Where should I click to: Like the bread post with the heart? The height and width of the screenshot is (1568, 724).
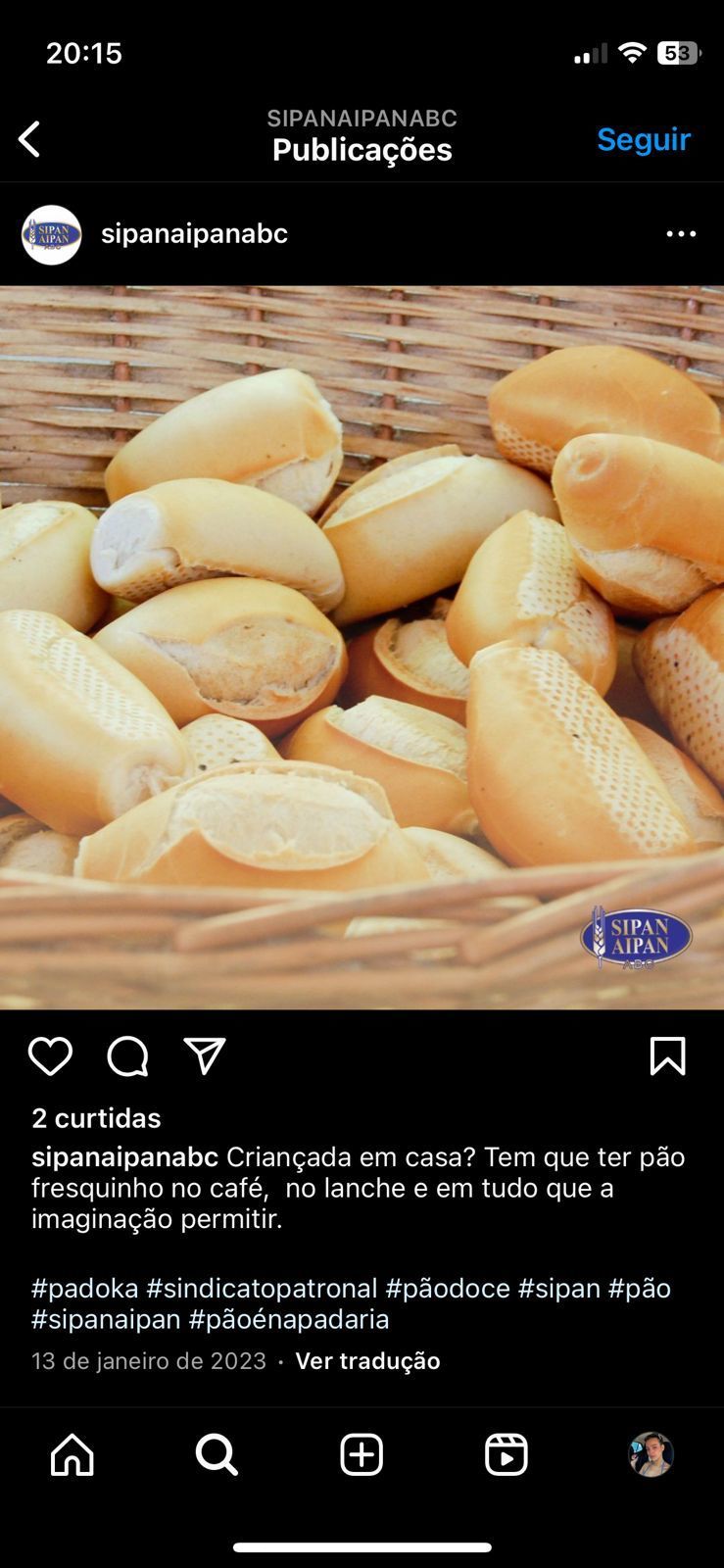[x=50, y=1056]
